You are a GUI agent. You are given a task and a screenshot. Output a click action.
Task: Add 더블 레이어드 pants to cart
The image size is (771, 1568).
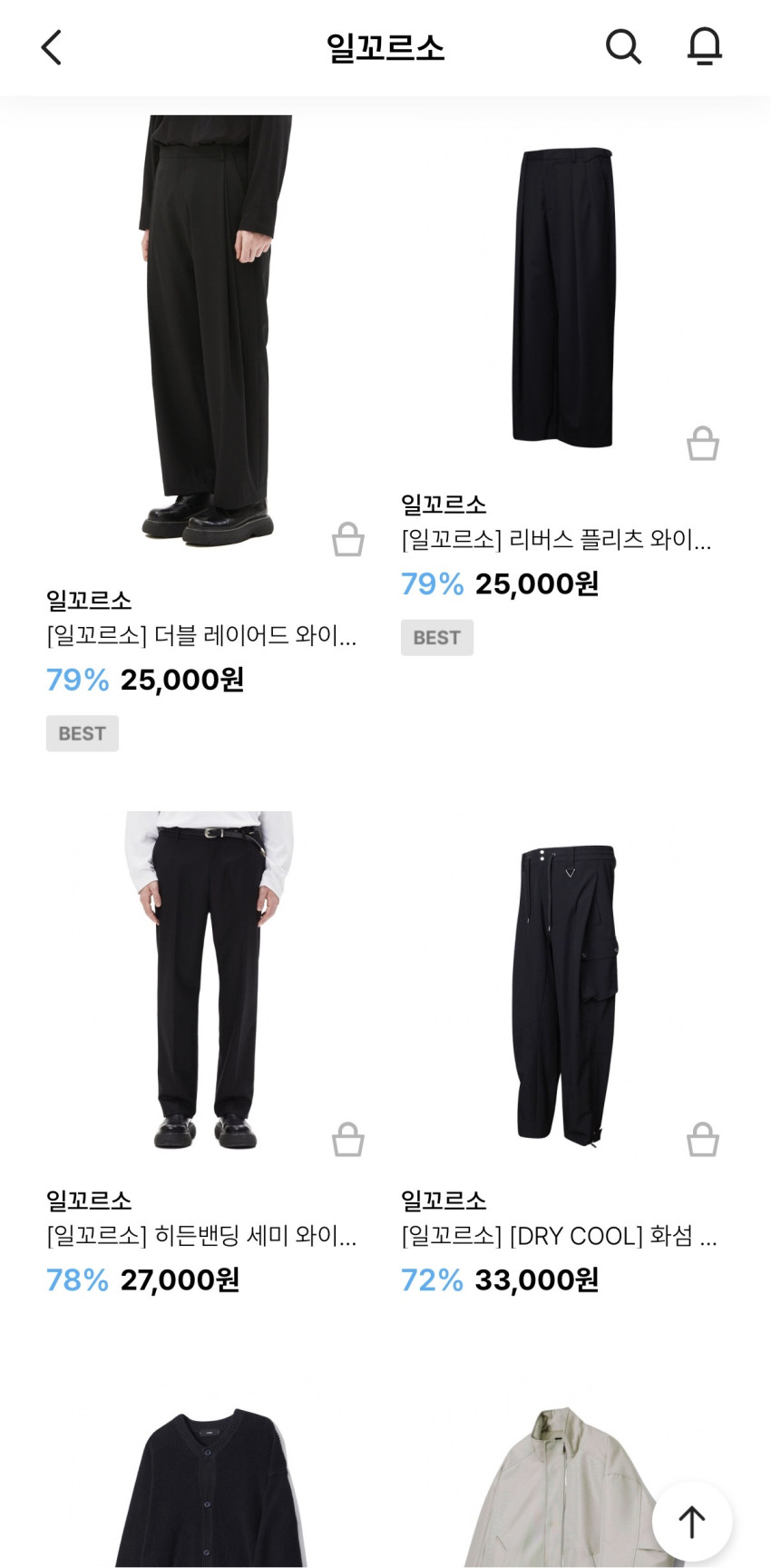pos(347,539)
